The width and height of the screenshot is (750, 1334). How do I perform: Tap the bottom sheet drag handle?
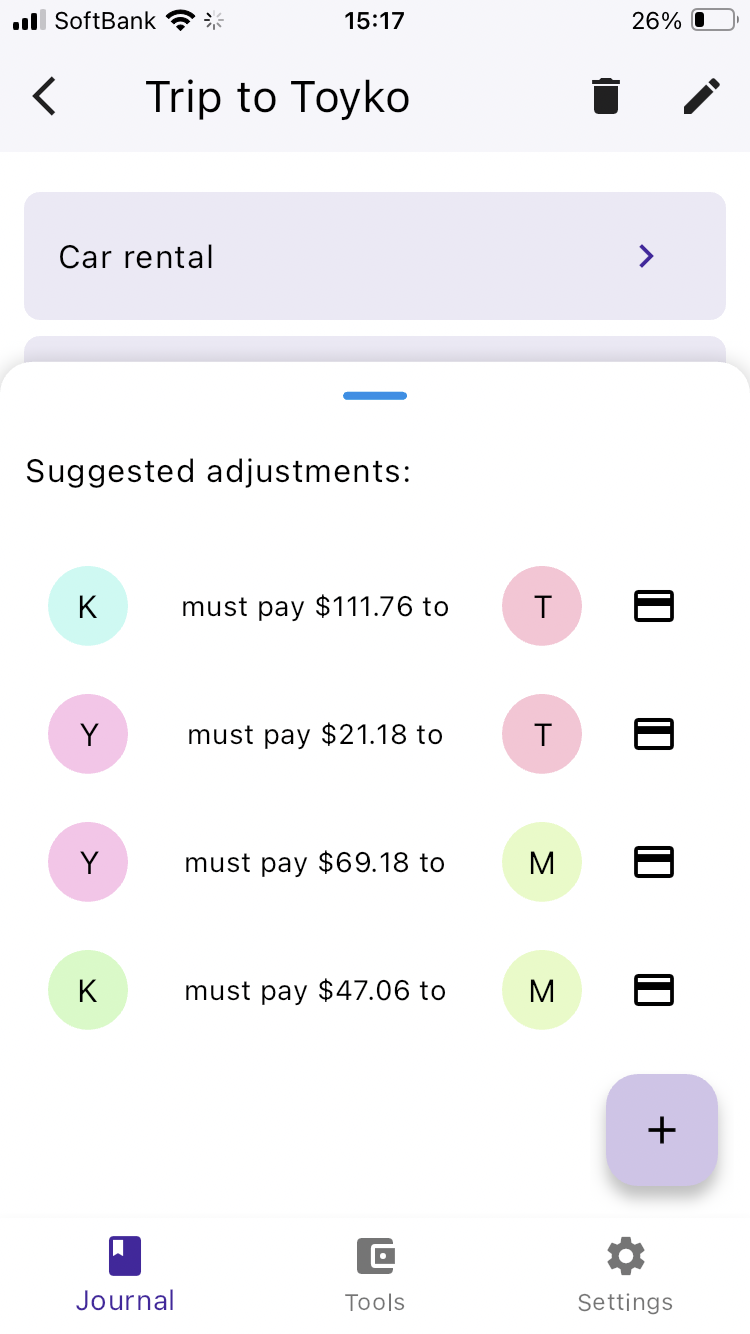375,396
